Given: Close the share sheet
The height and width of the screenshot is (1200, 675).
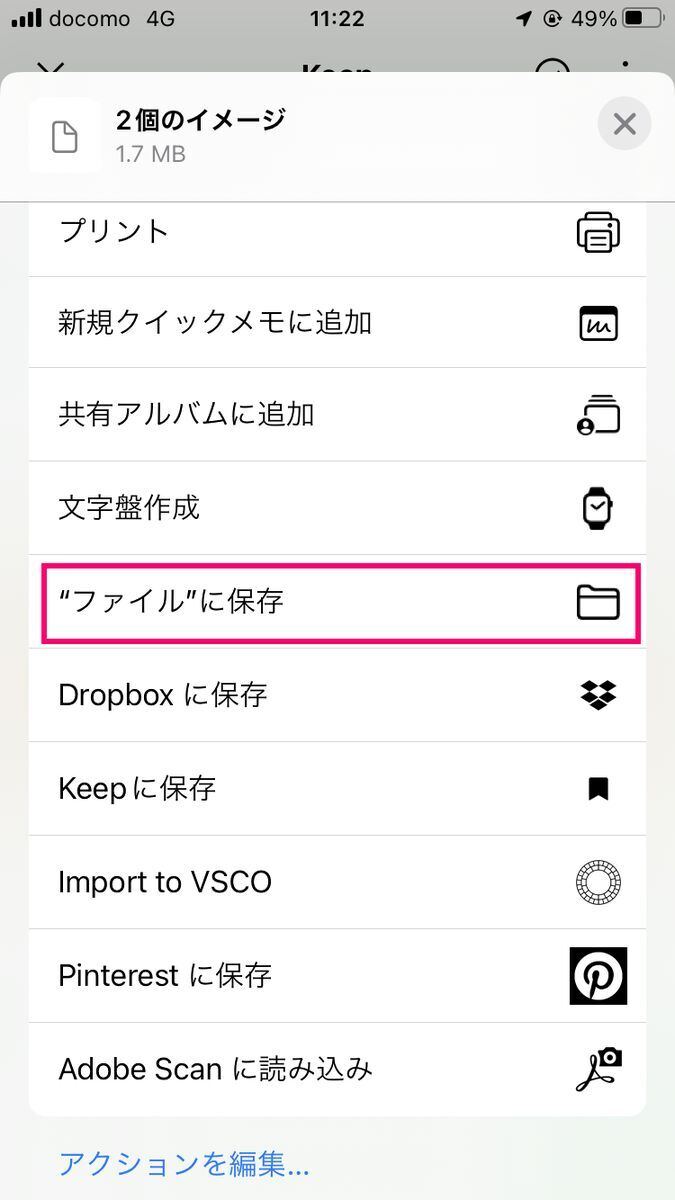Looking at the screenshot, I should coord(624,125).
